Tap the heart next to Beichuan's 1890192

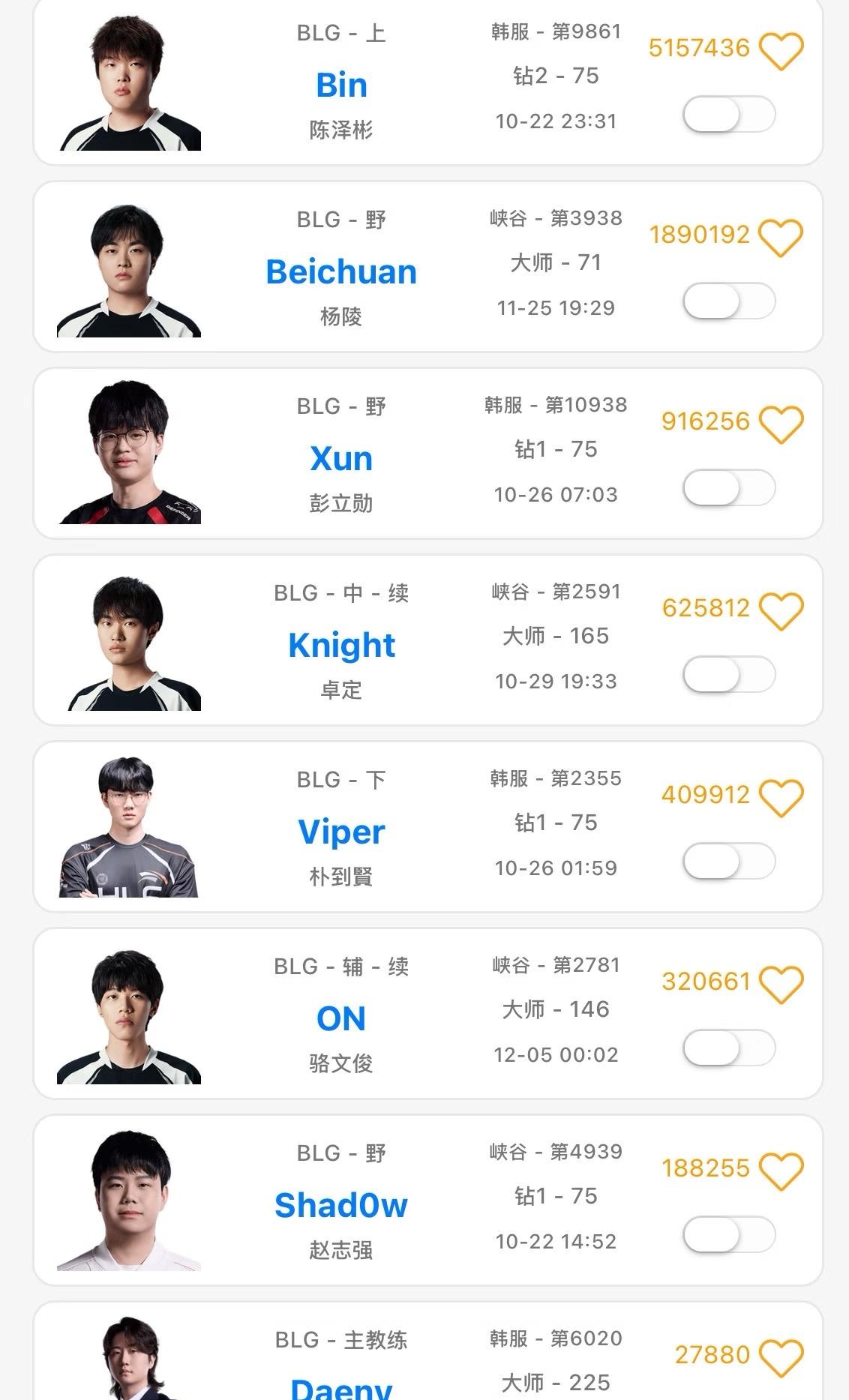781,237
